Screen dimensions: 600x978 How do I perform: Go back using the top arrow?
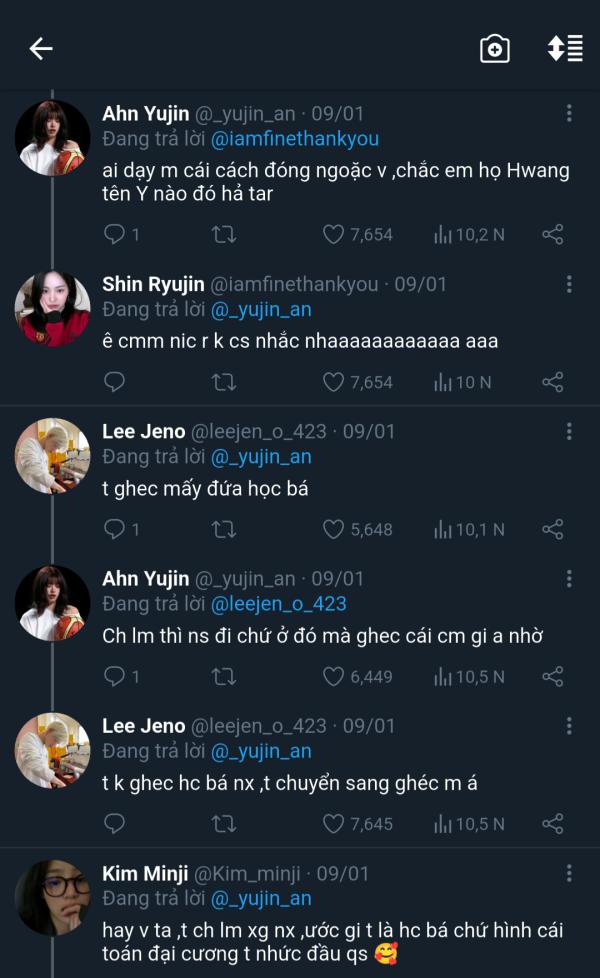41,49
